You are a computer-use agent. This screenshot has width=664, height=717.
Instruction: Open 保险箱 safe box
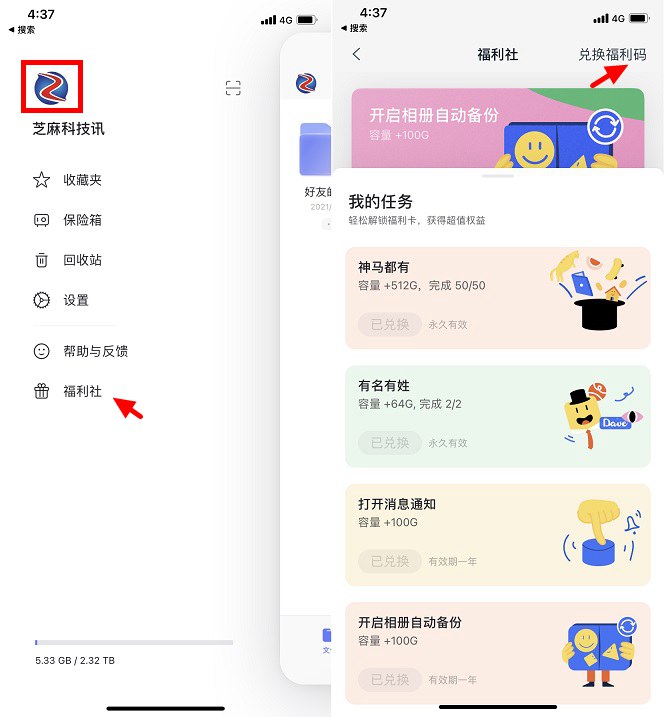(x=82, y=220)
